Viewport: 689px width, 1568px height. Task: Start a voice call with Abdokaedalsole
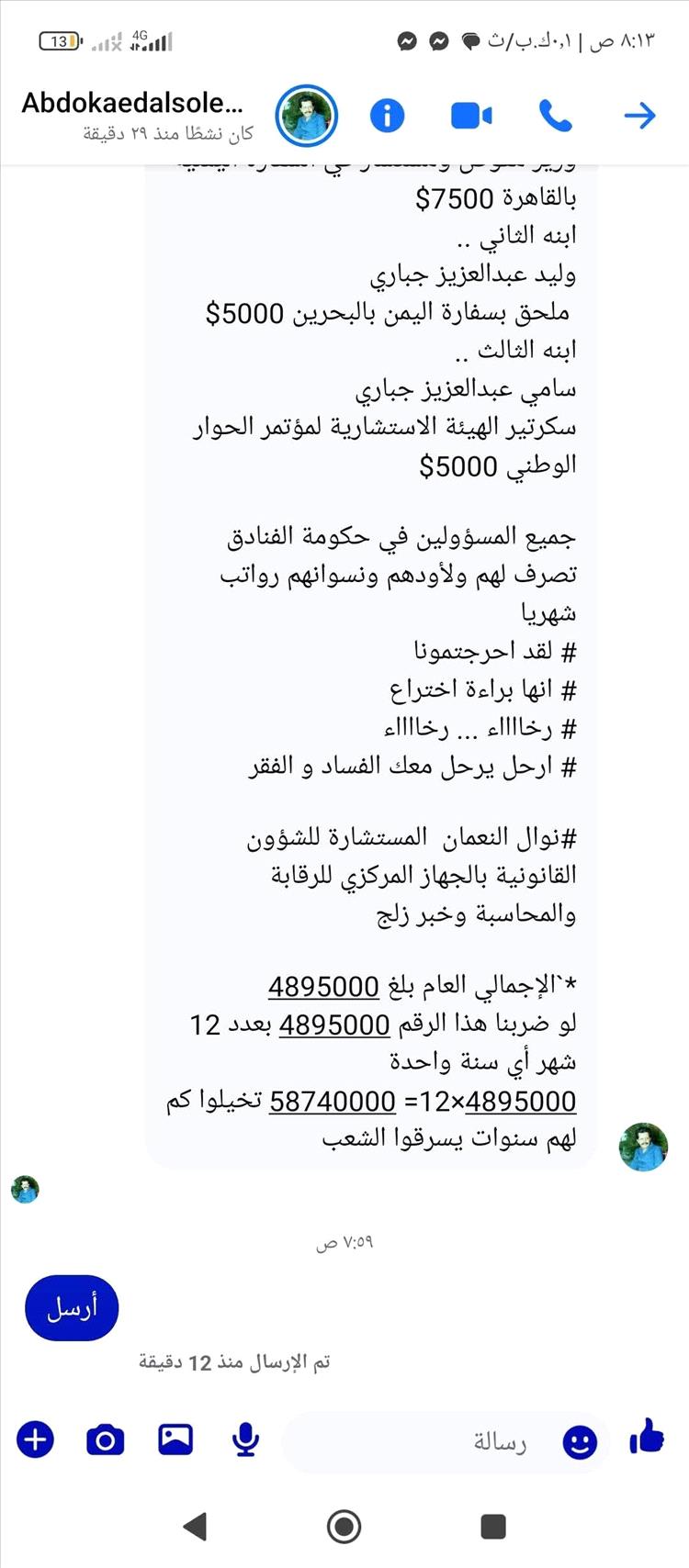tap(555, 116)
